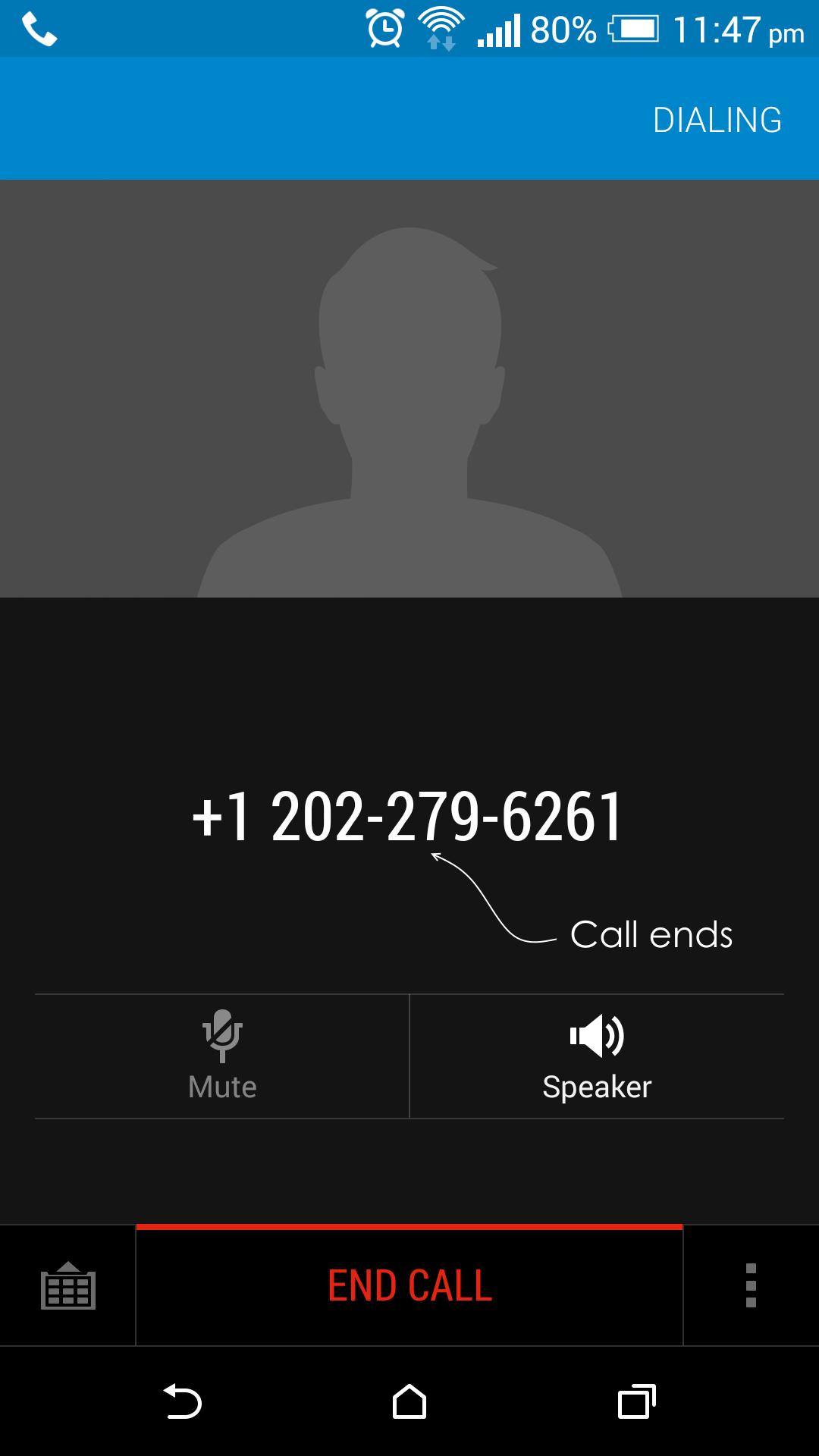Tap the alarm clock icon in status bar
Viewport: 819px width, 1456px height.
pos(383,29)
